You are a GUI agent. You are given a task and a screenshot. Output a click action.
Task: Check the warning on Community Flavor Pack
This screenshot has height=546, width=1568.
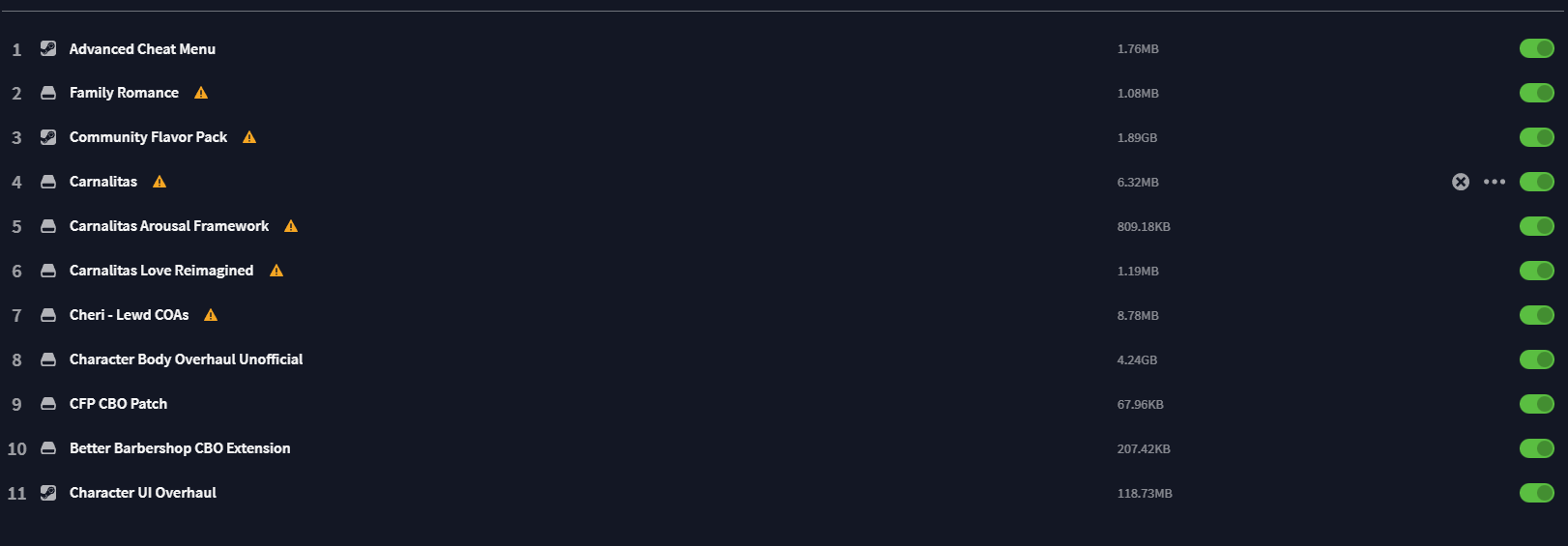pyautogui.click(x=249, y=137)
